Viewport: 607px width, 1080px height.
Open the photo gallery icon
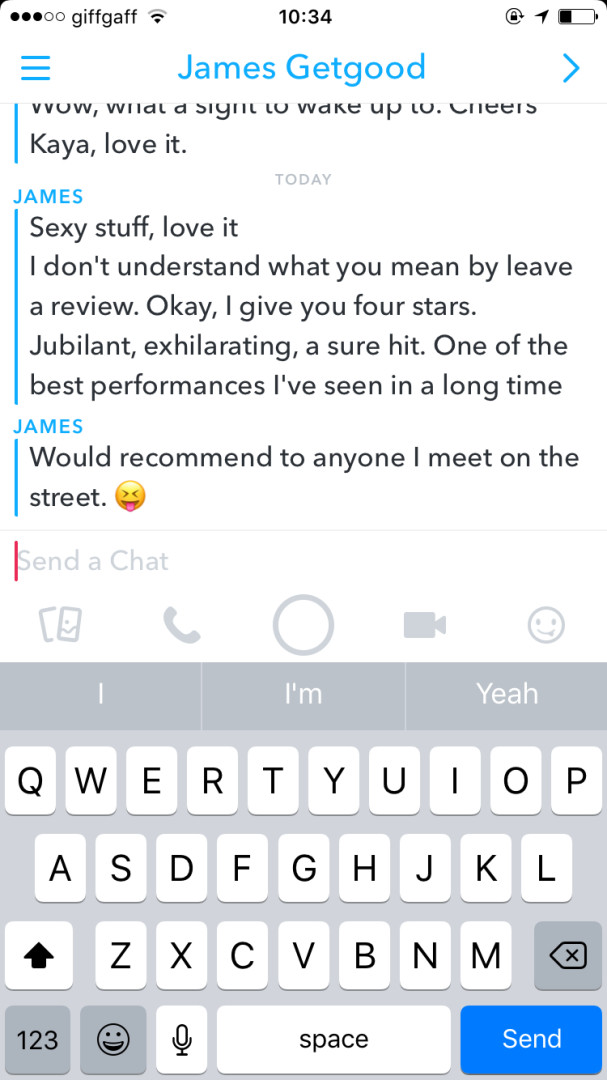pyautogui.click(x=60, y=625)
